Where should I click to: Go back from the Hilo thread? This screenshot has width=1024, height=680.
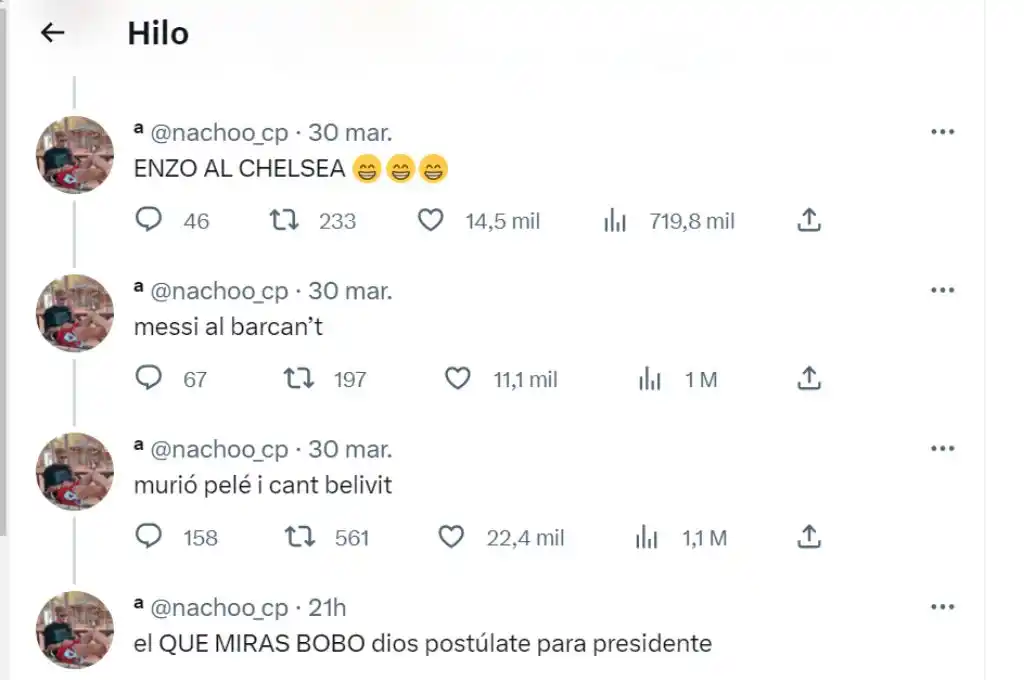[52, 33]
